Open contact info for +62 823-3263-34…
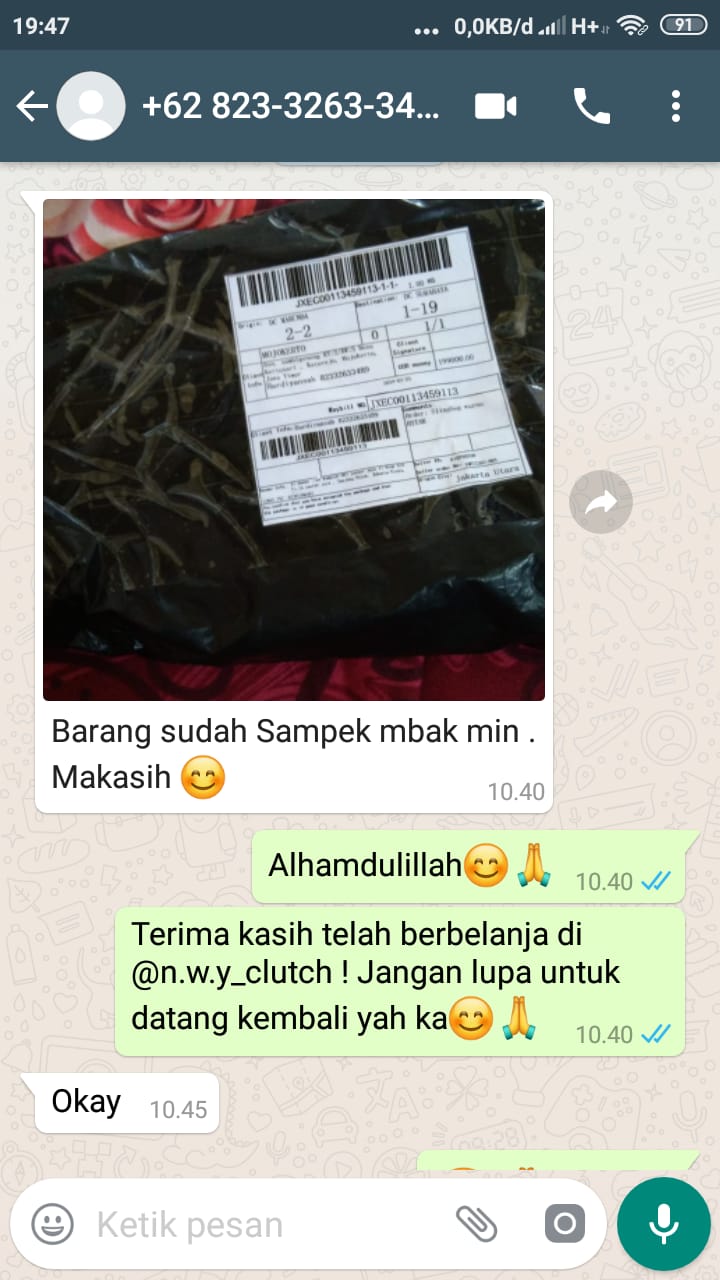 290,106
